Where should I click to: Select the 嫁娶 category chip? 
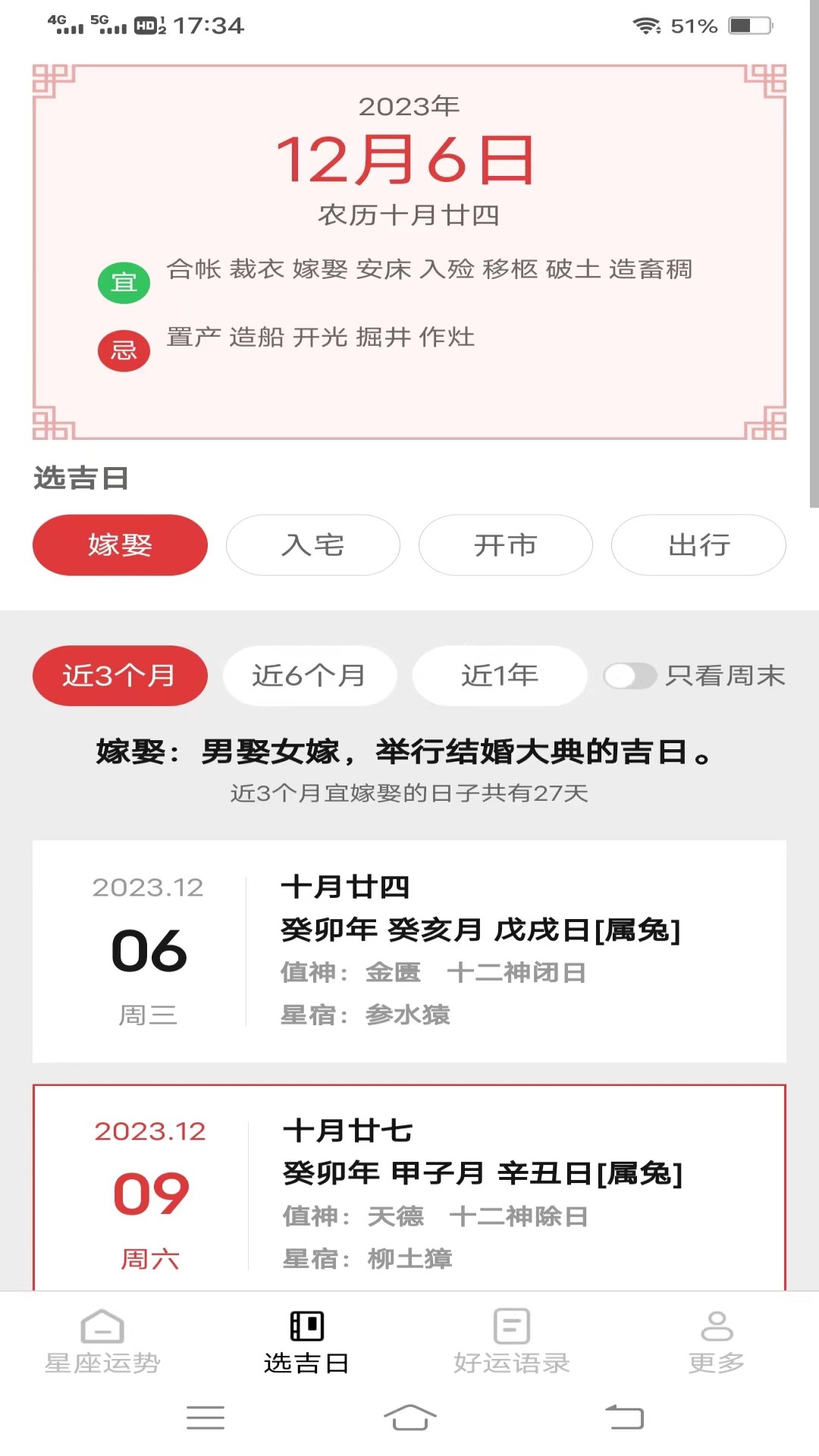click(120, 545)
